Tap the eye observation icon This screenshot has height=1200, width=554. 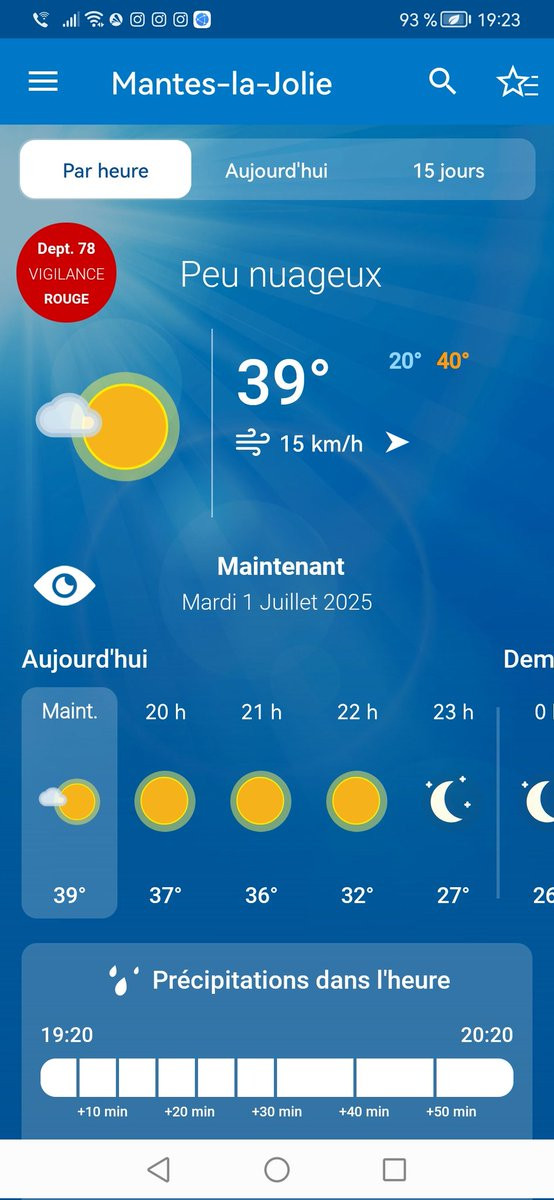[x=65, y=586]
